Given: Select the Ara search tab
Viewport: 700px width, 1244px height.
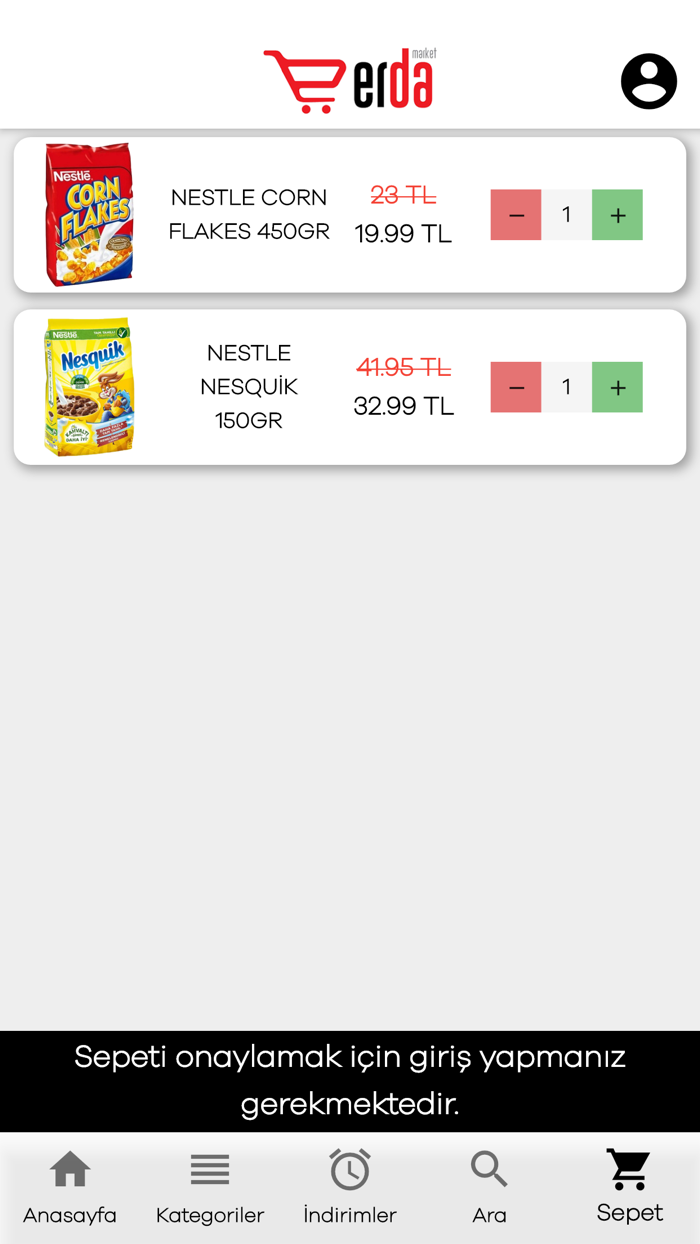Looking at the screenshot, I should (x=490, y=1188).
